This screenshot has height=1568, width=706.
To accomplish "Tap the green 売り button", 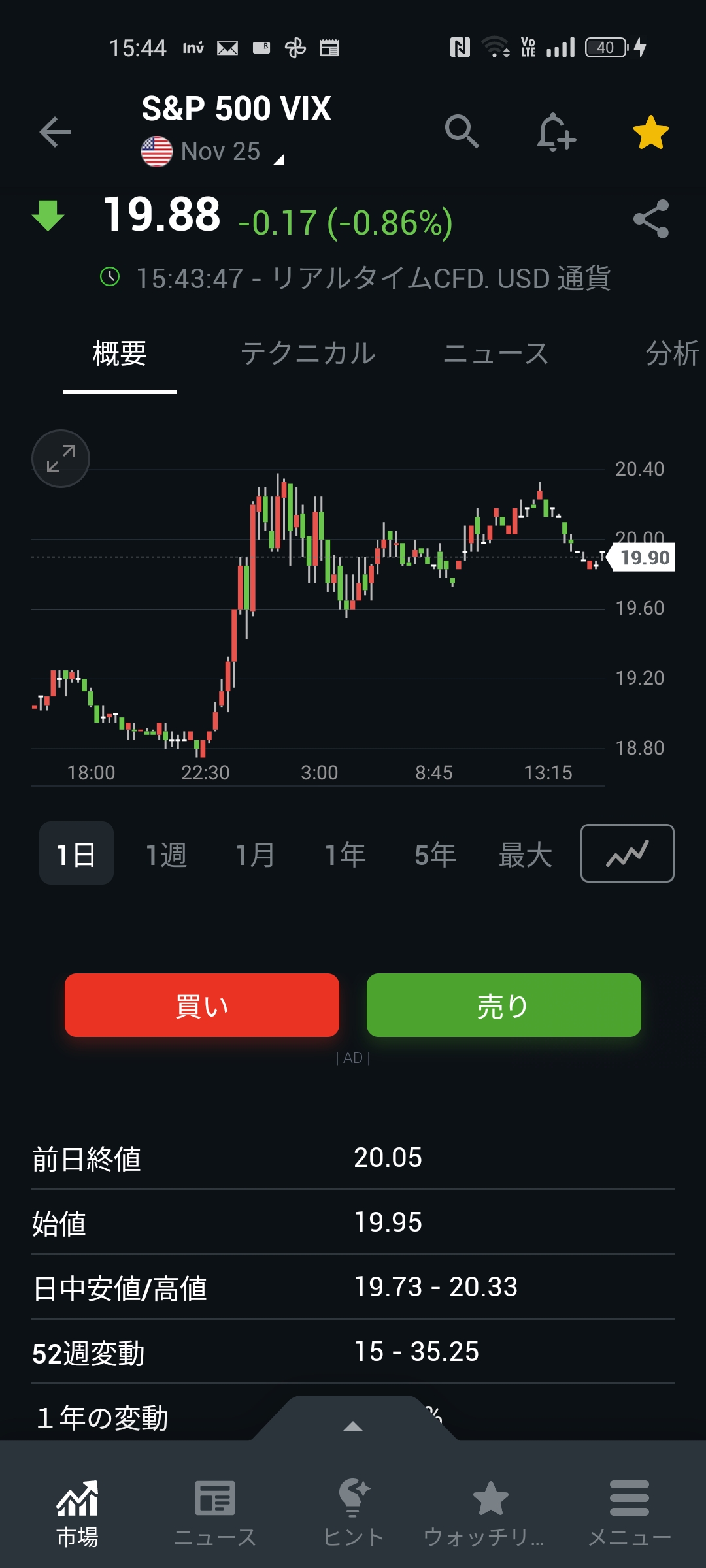I will pyautogui.click(x=503, y=1005).
